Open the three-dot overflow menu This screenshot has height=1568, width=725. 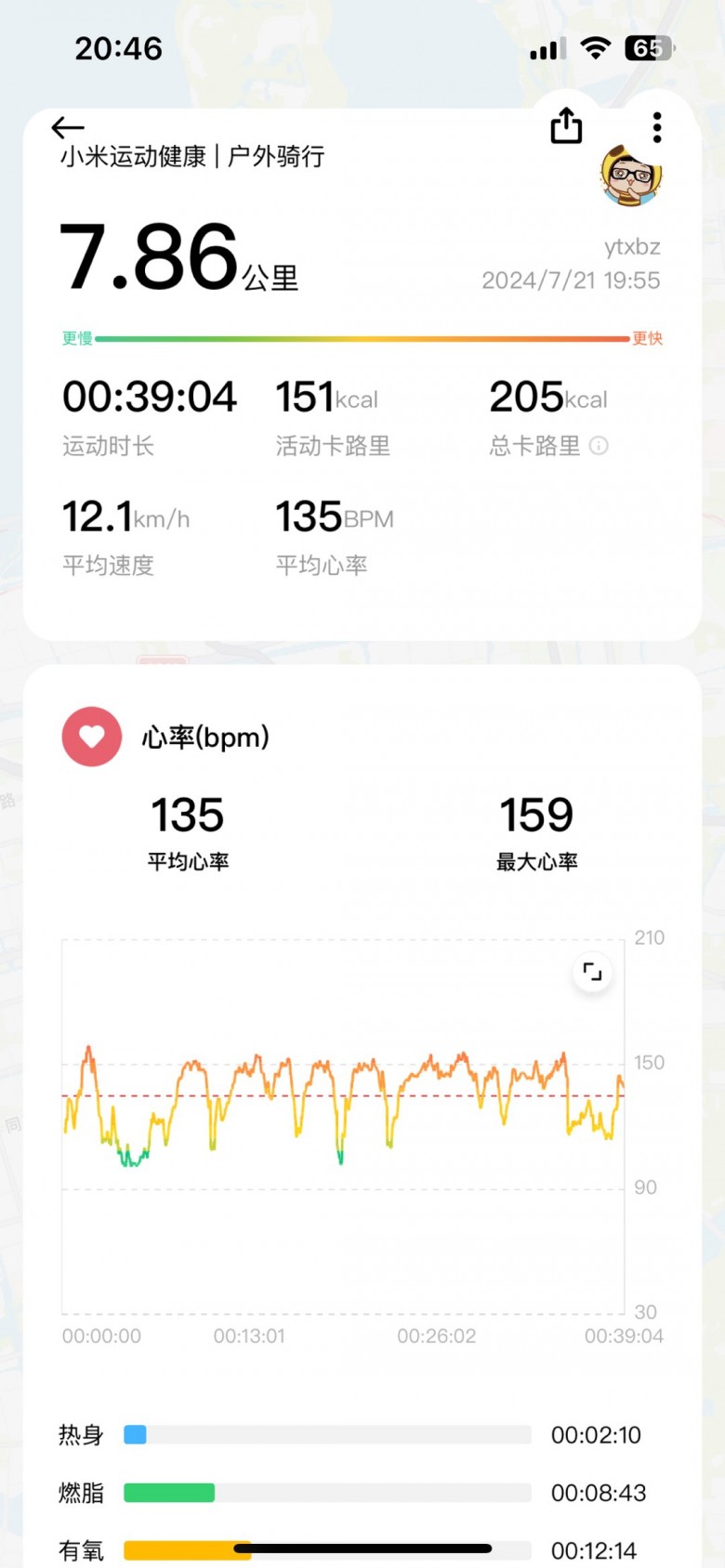[x=657, y=127]
